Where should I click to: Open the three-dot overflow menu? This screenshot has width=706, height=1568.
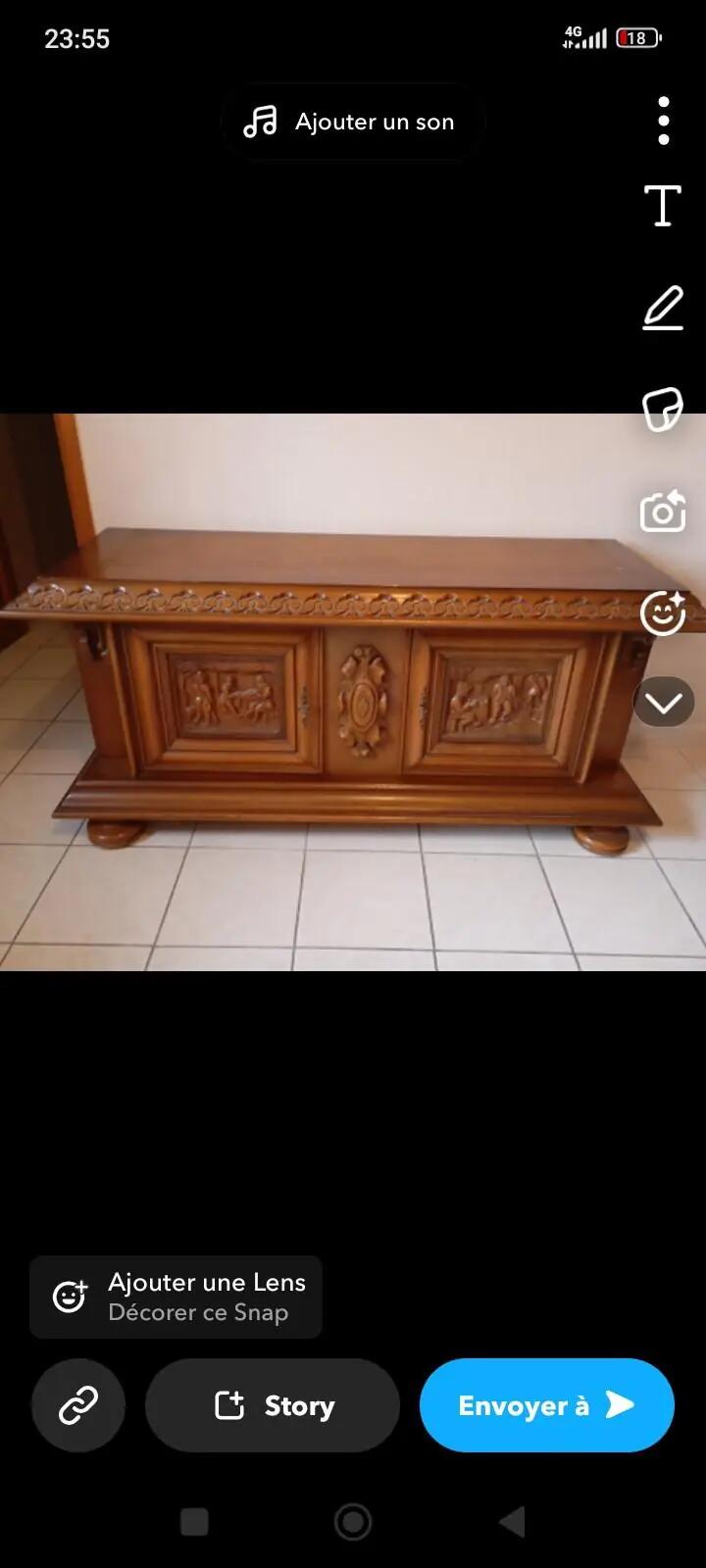[x=664, y=122]
